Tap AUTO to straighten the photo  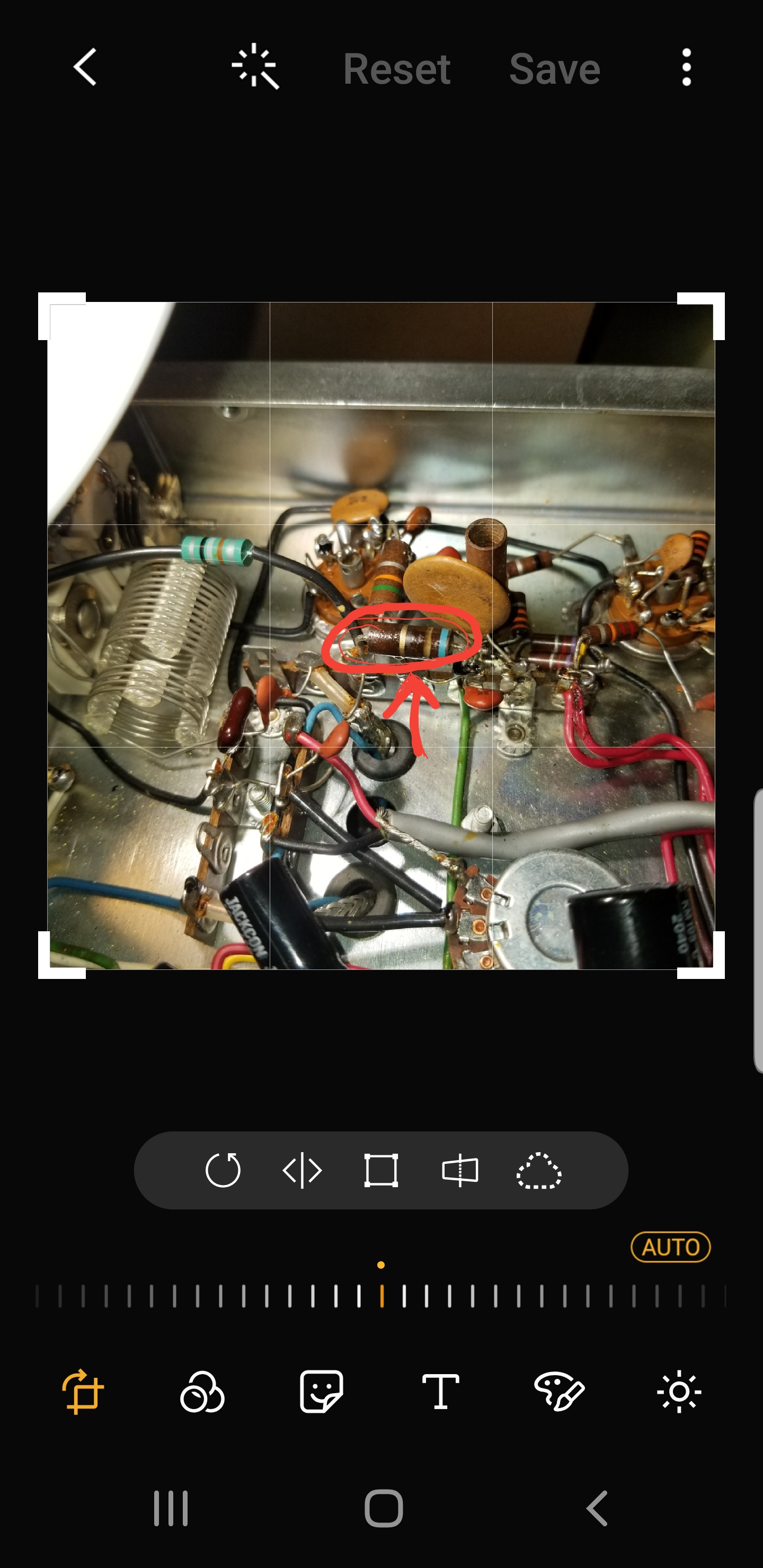click(670, 1247)
